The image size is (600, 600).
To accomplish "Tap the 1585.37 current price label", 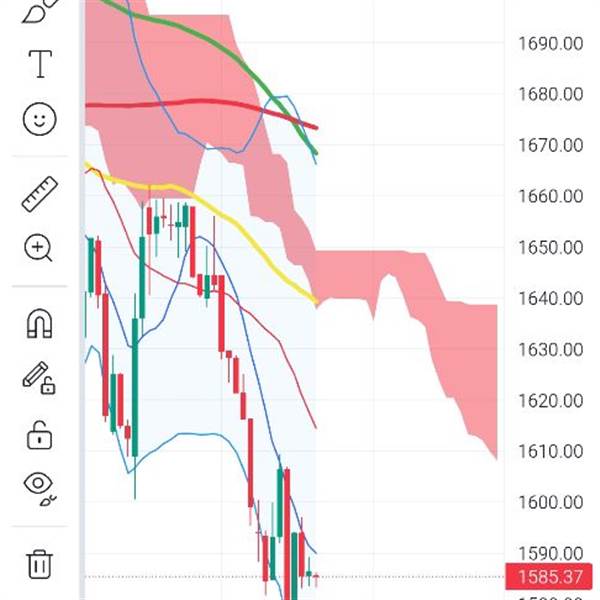I will 549,577.
